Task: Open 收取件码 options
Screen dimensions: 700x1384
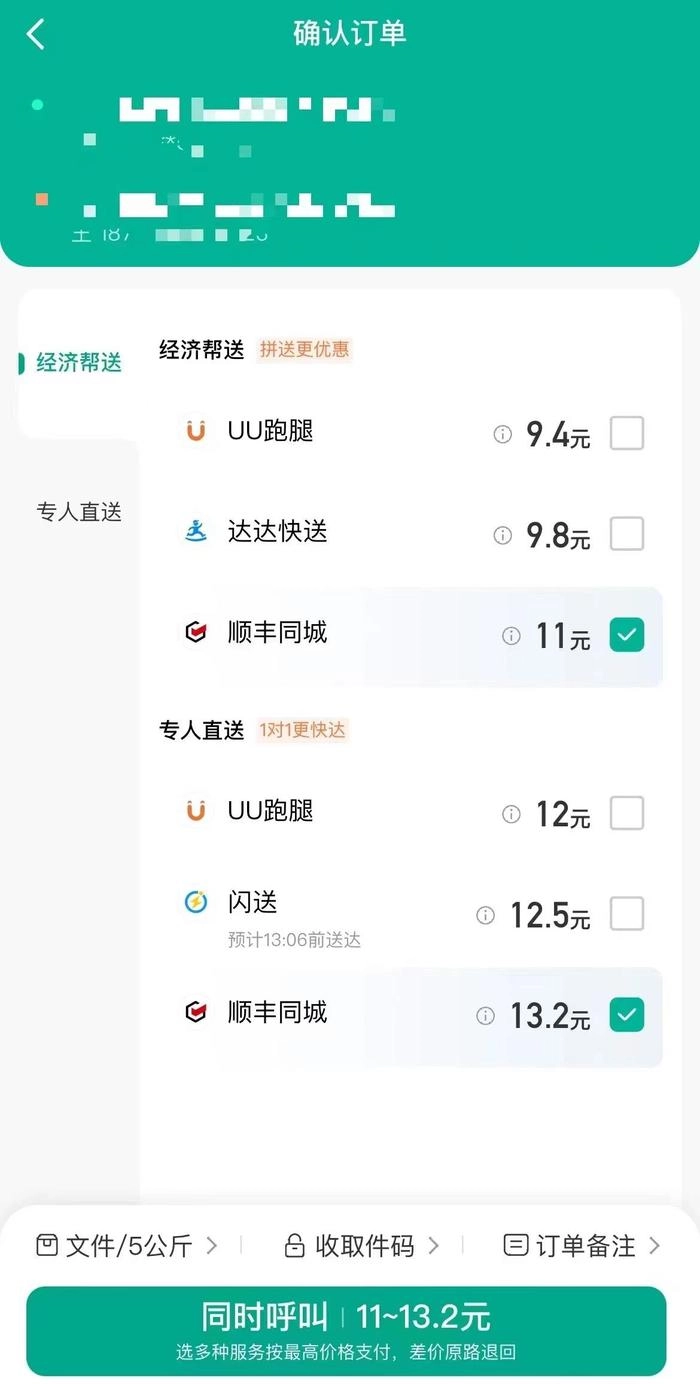Action: 362,1245
